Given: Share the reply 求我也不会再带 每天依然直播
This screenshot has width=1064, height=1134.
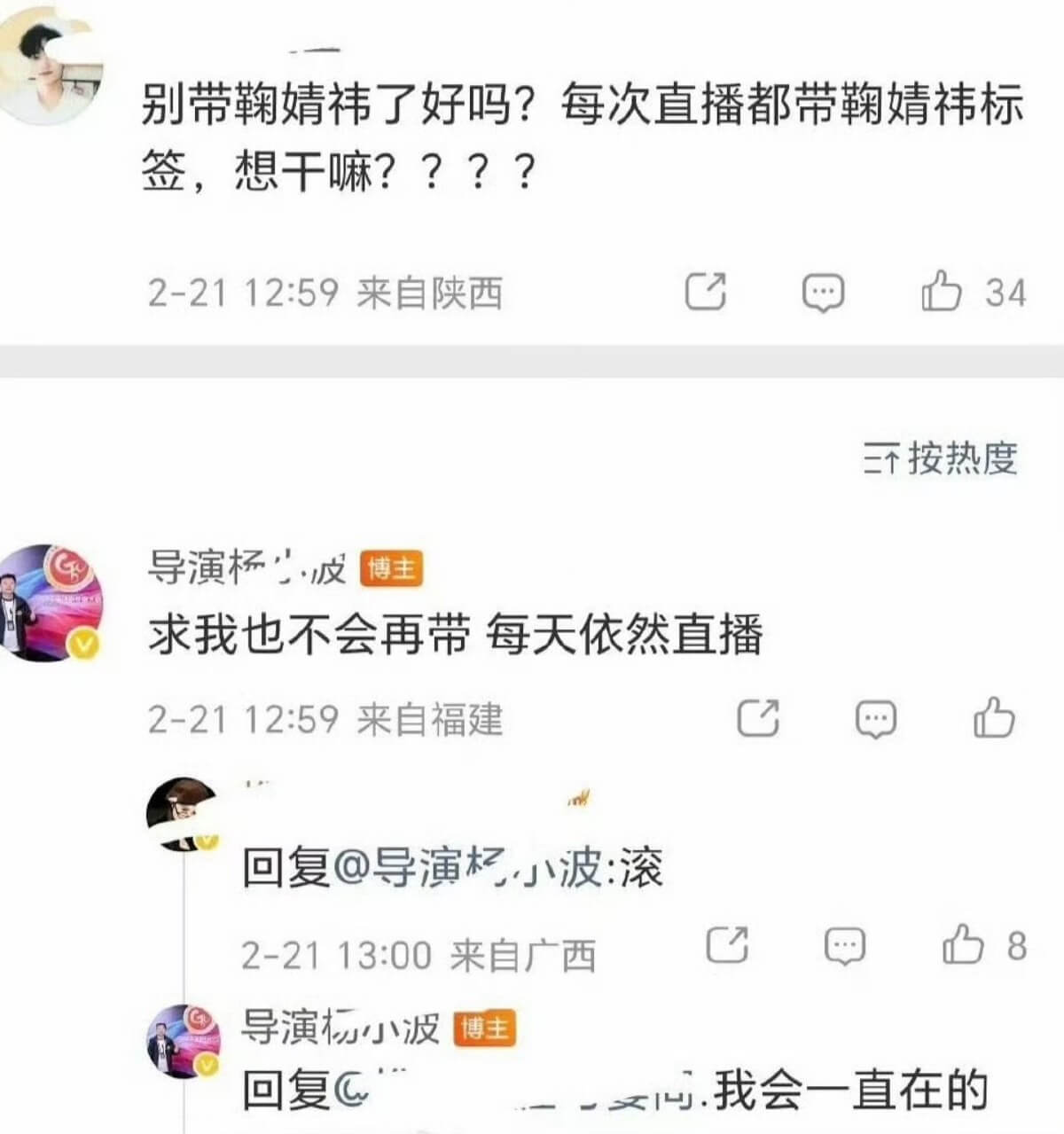Looking at the screenshot, I should [758, 718].
